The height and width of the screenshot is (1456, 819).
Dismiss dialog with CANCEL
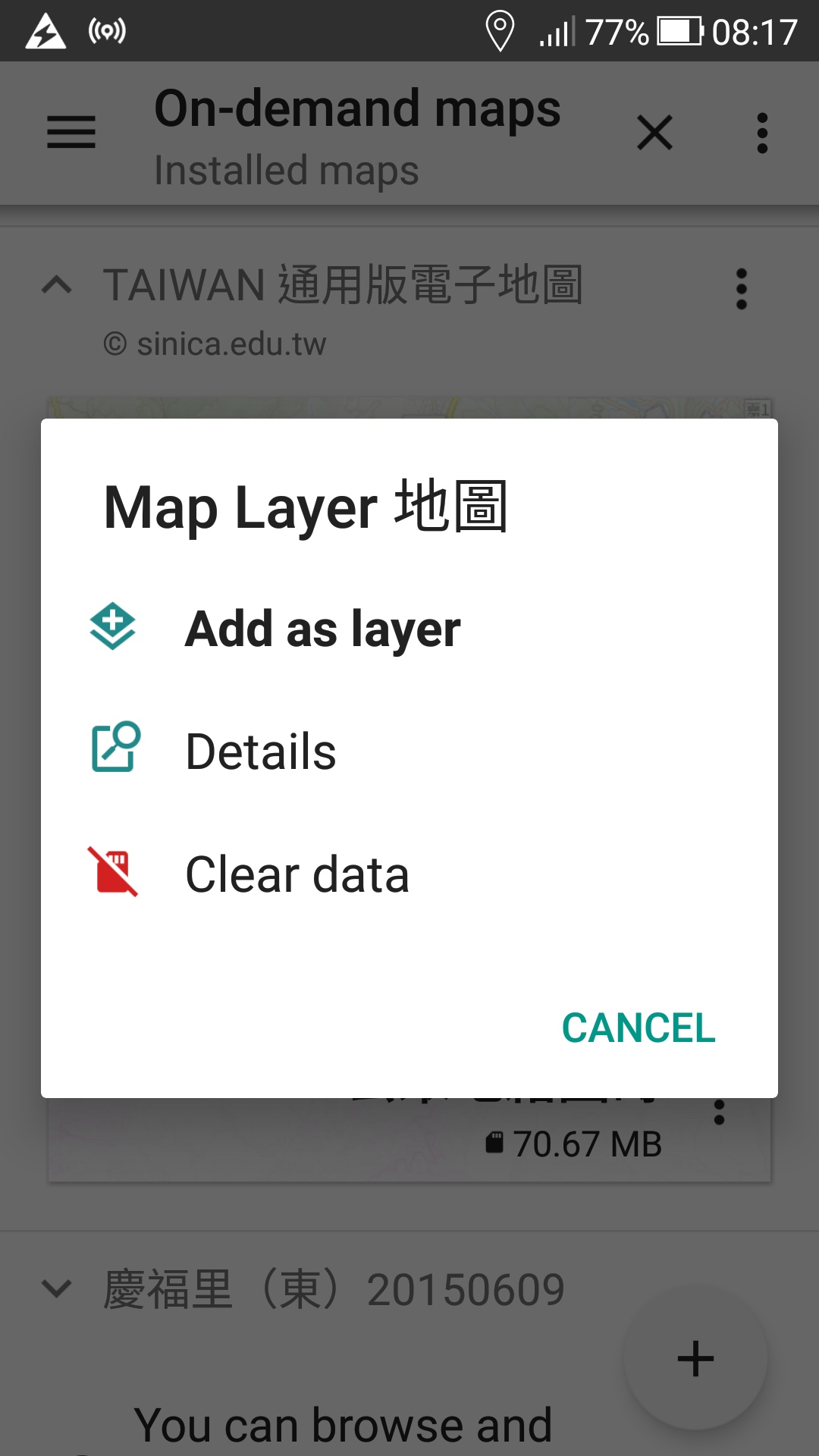[638, 1028]
